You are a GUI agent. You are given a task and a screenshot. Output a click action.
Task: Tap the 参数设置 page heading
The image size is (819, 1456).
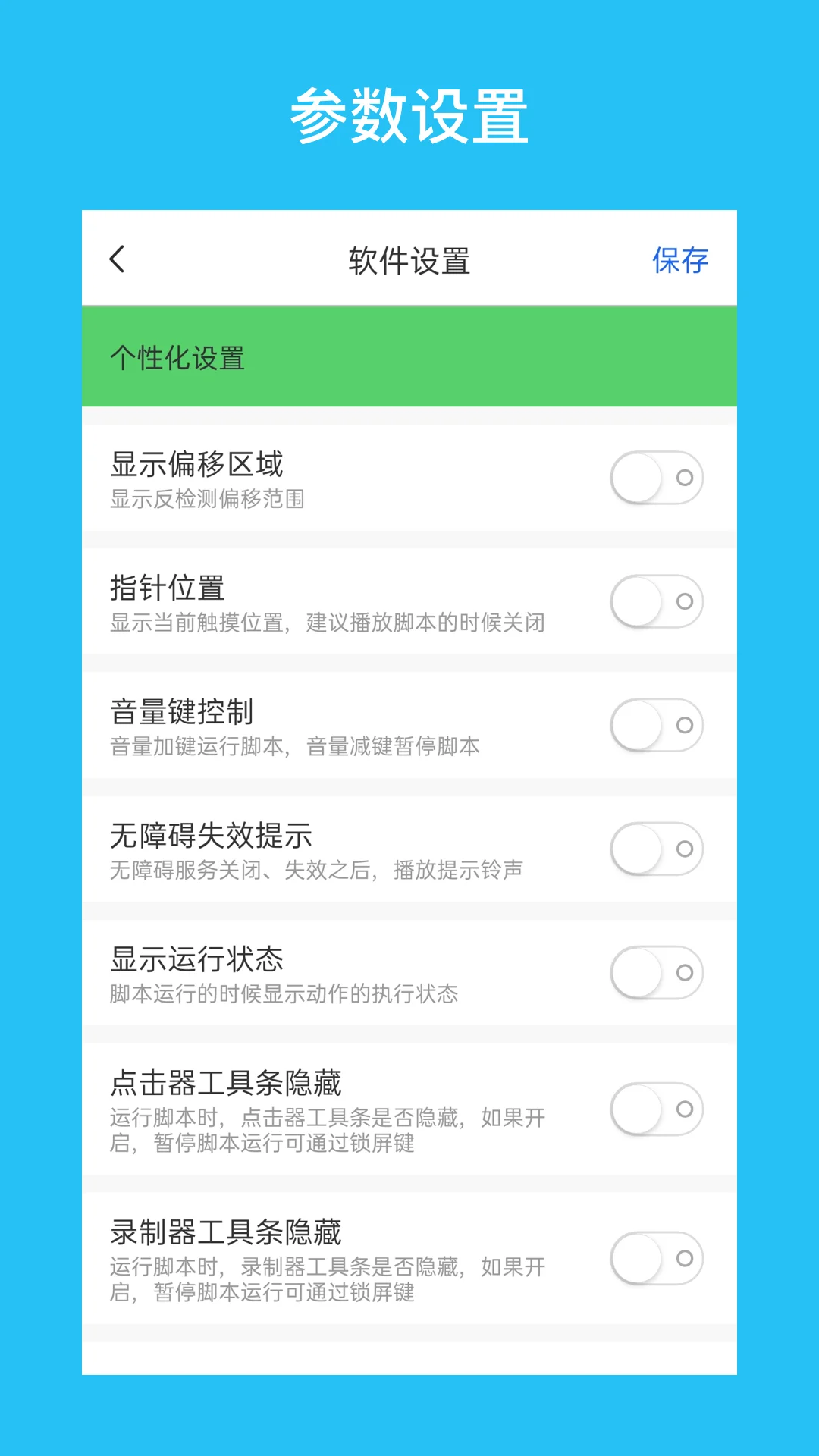click(x=409, y=112)
